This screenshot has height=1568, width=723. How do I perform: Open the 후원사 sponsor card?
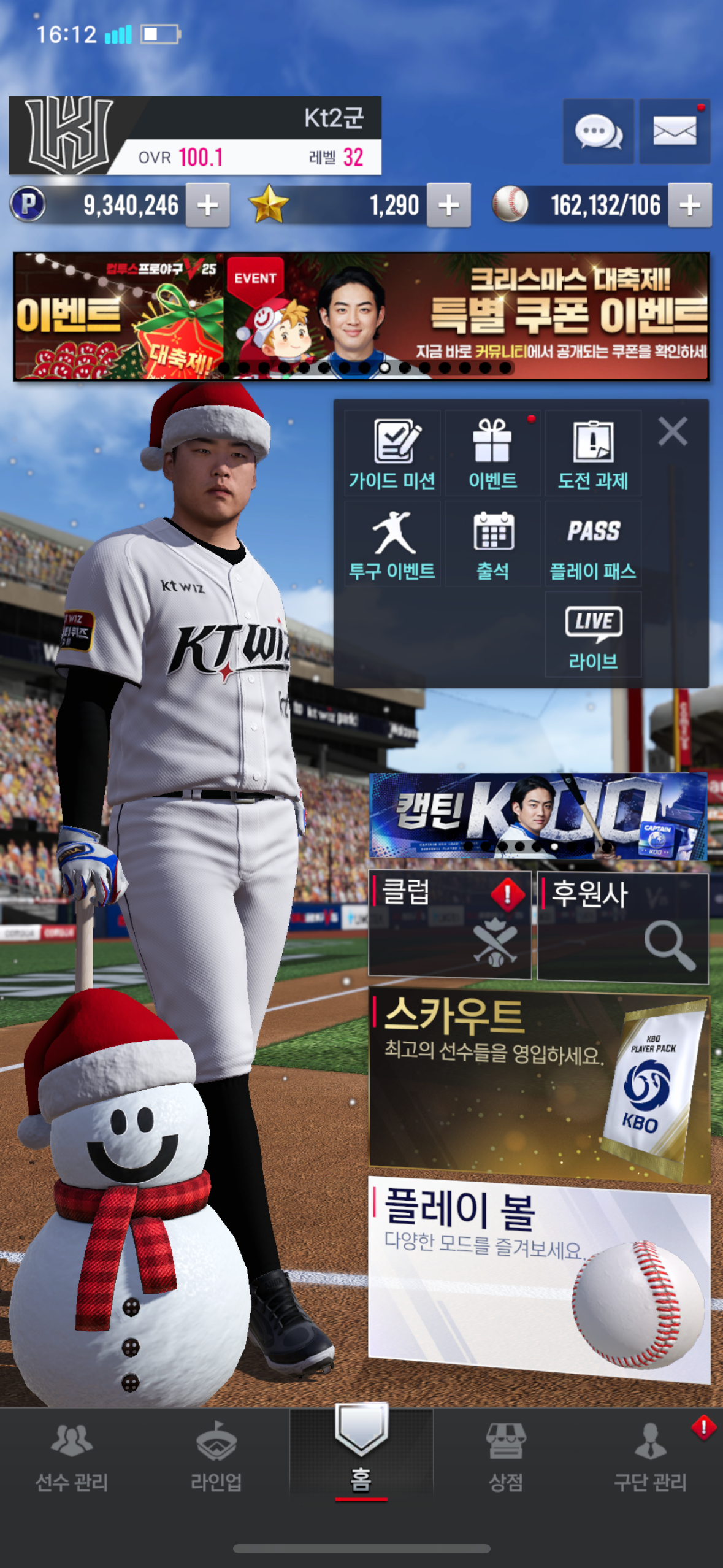[622, 927]
